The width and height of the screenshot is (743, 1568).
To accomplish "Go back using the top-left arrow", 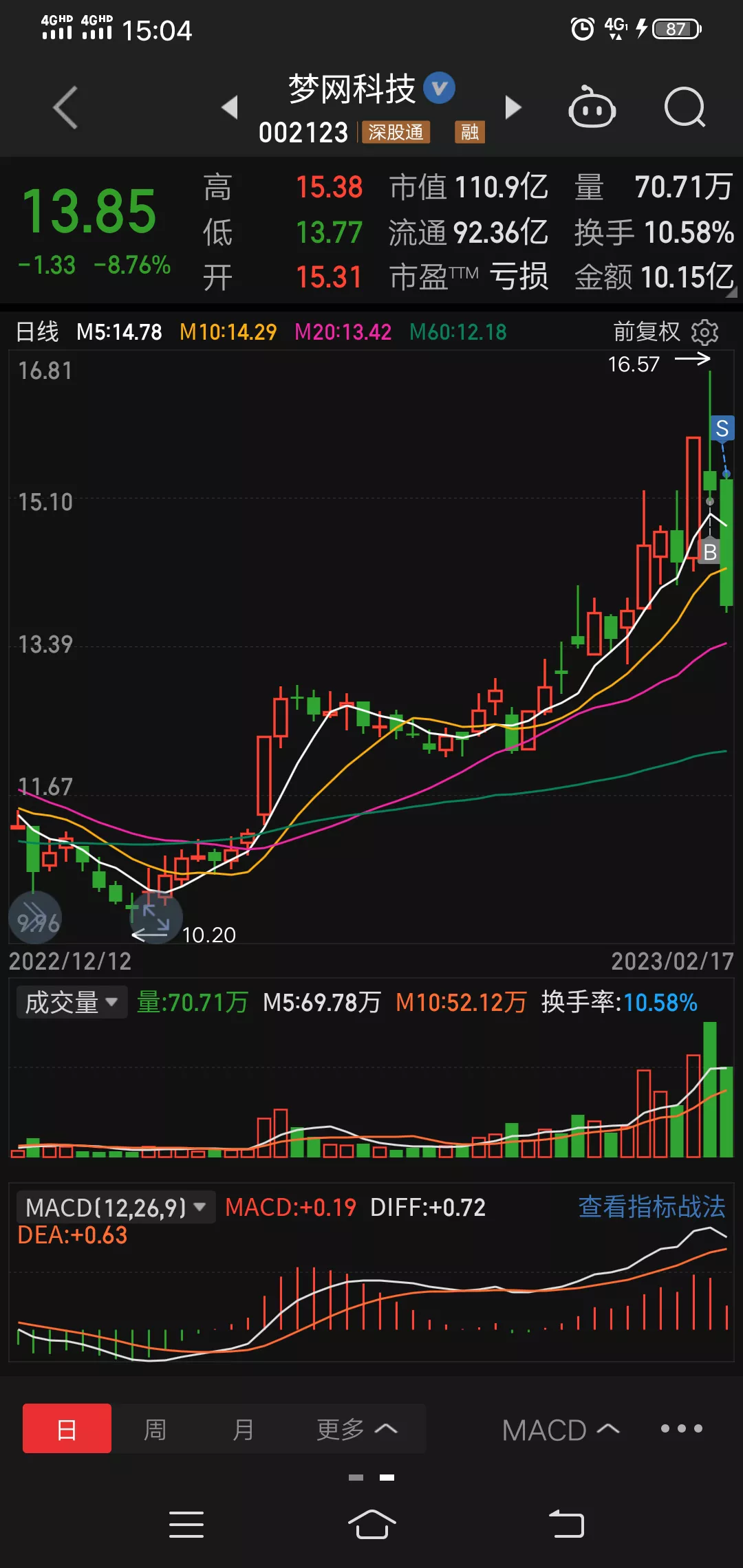I will click(x=66, y=108).
